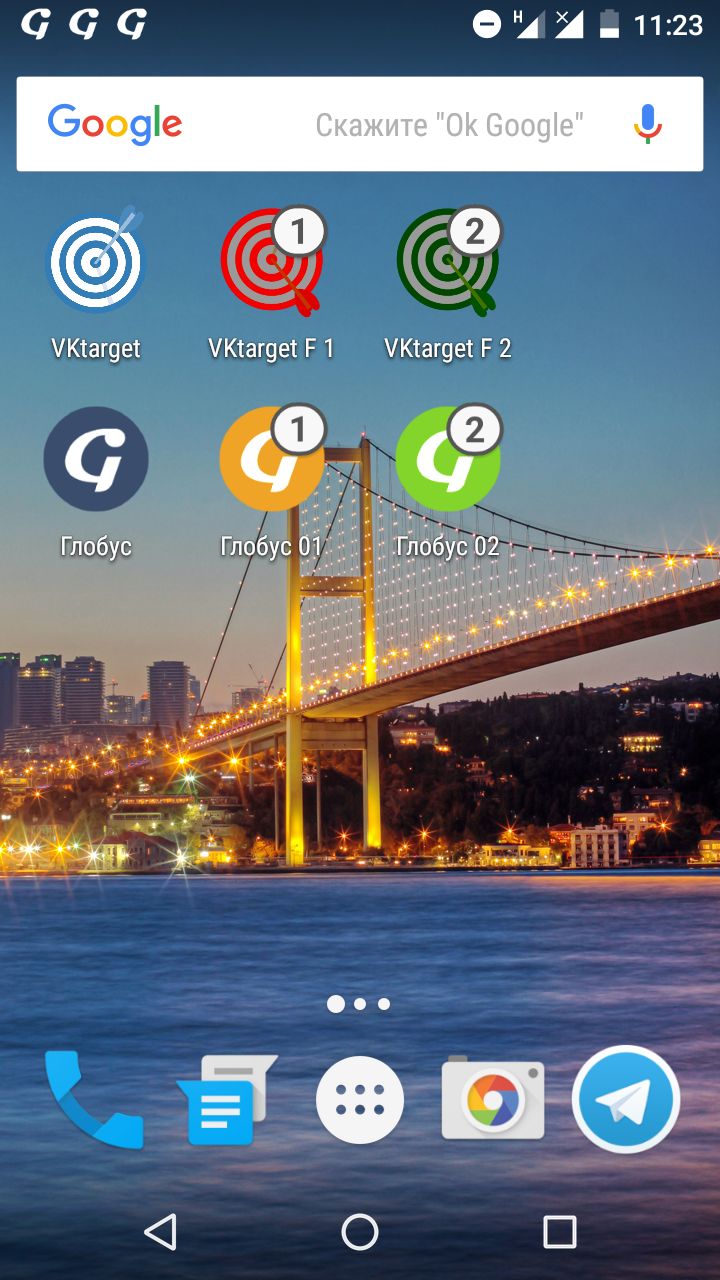Launch VKtarget F 1
Image resolution: width=720 pixels, height=1280 pixels.
[x=271, y=262]
